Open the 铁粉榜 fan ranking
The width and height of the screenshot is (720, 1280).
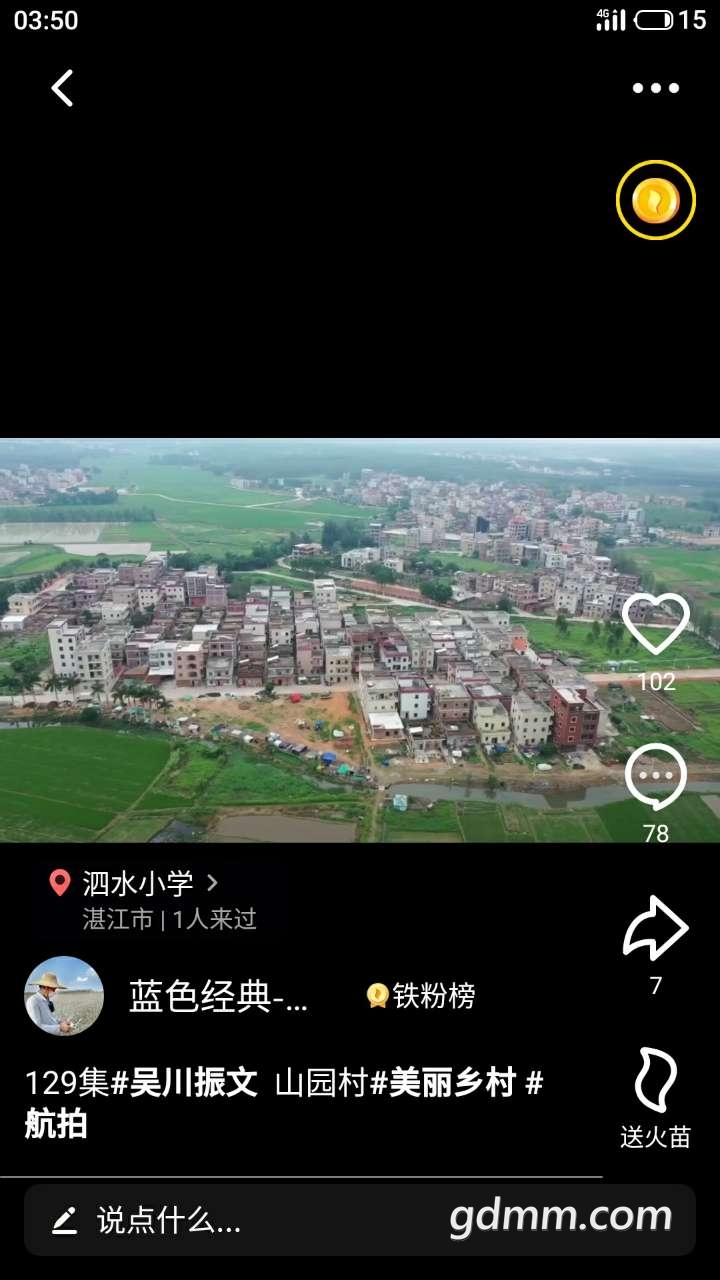[421, 996]
